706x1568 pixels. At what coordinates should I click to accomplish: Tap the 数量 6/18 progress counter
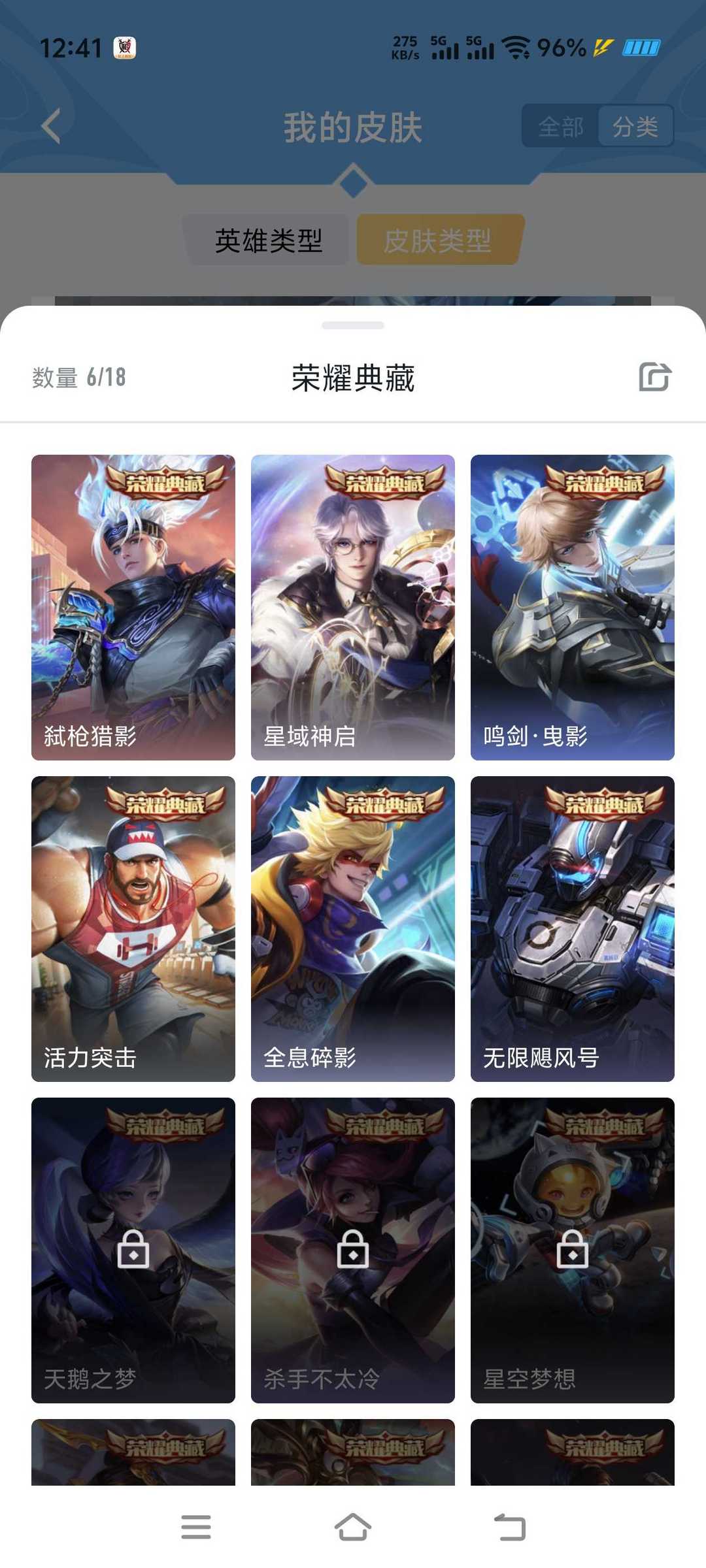pyautogui.click(x=80, y=378)
